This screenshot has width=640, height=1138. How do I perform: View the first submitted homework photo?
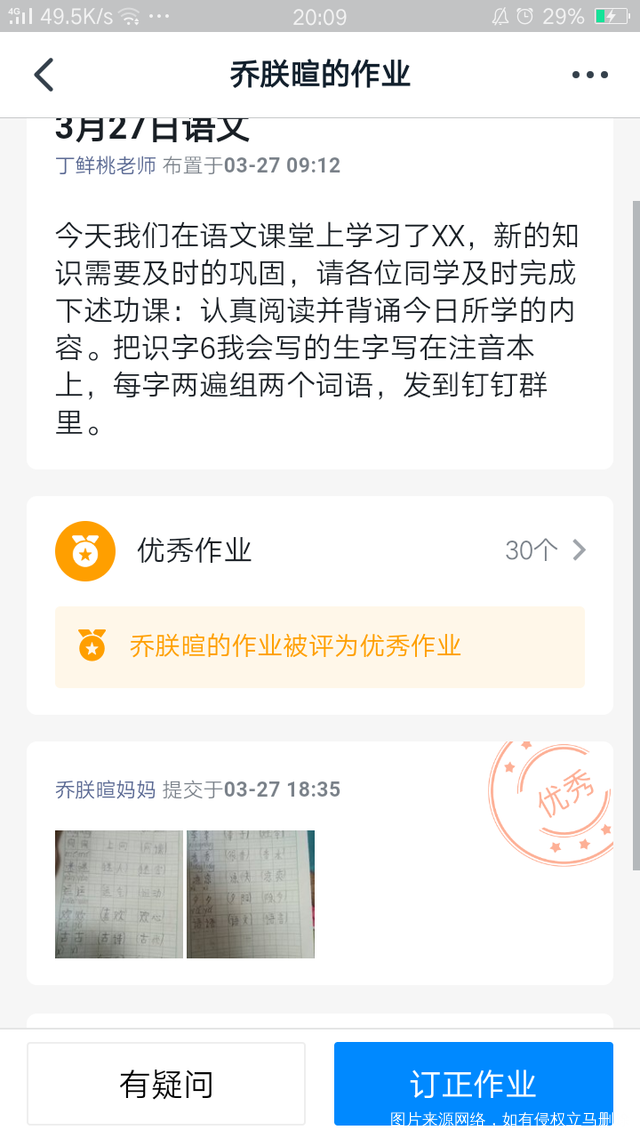(119, 894)
